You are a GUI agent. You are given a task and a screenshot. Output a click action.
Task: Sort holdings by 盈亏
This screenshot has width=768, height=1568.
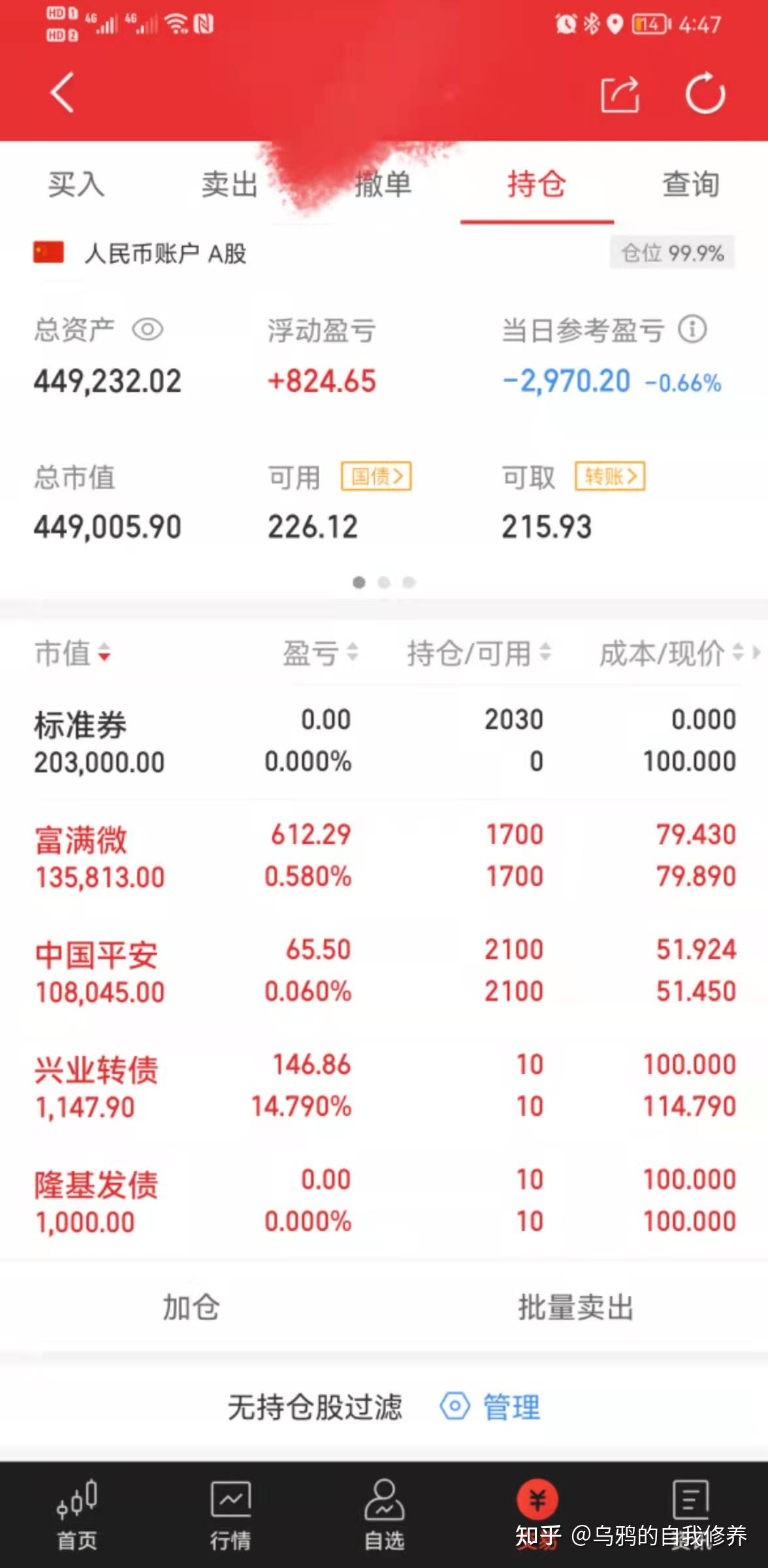[x=320, y=653]
